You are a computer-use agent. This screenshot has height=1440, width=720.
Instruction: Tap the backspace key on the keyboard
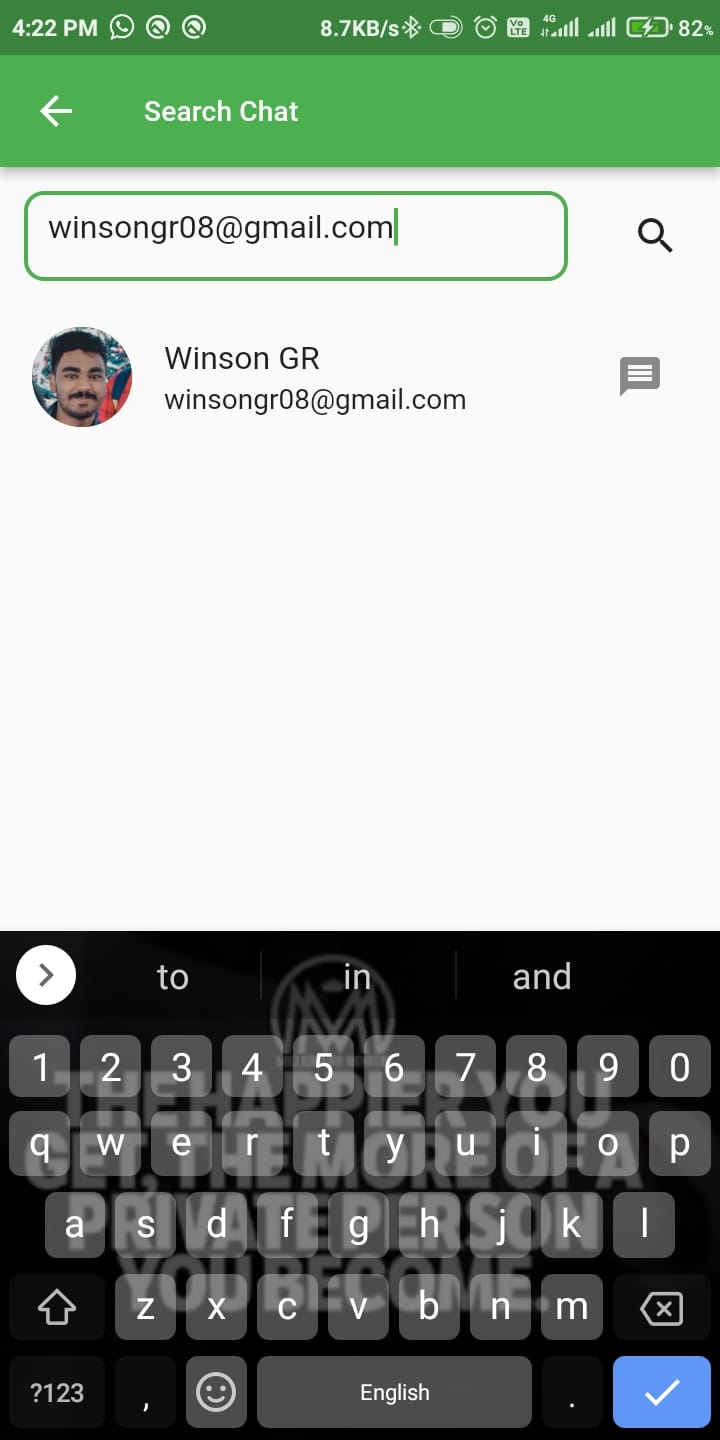(x=660, y=1307)
